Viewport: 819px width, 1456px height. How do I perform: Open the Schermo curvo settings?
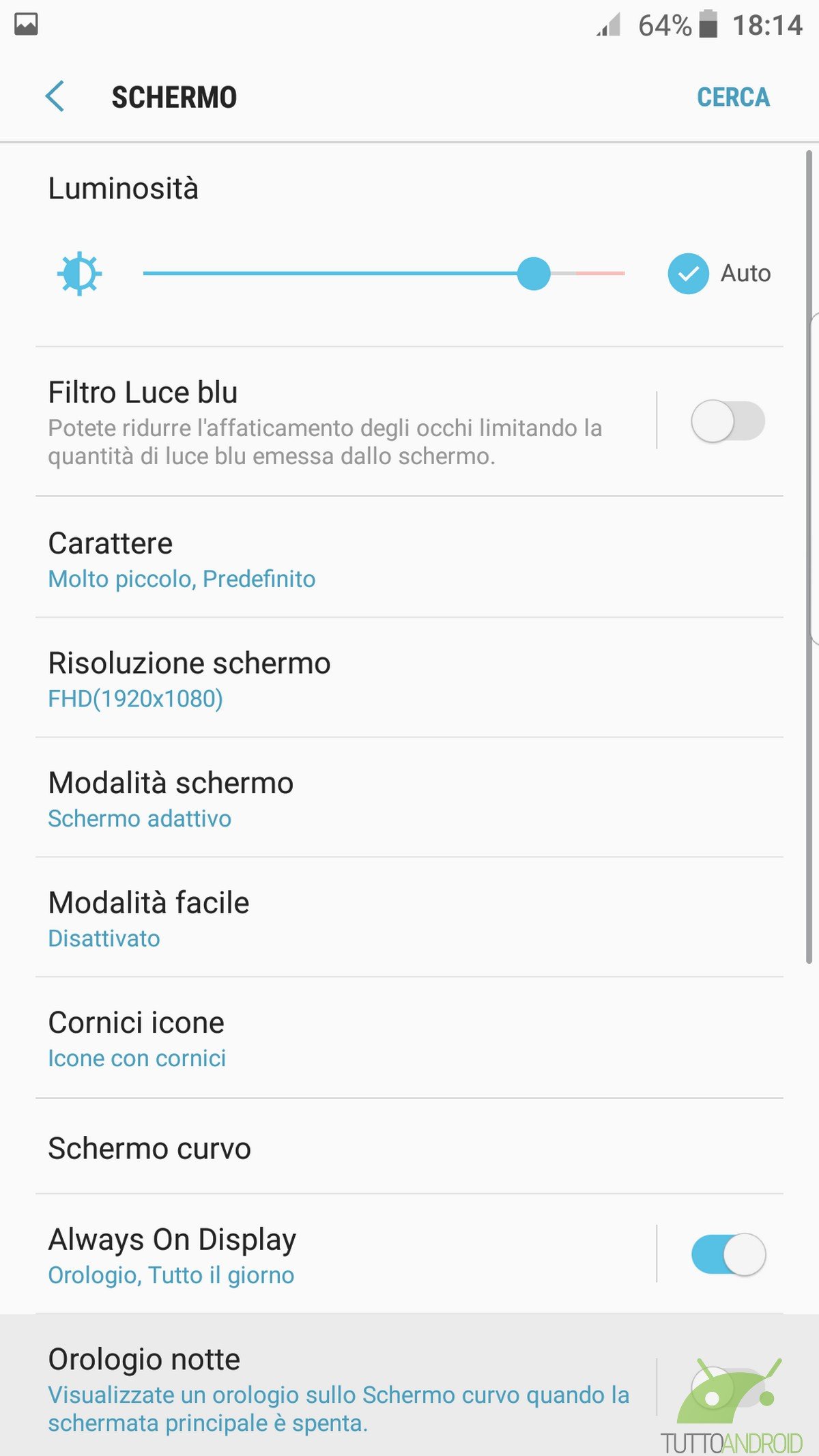(409, 1147)
